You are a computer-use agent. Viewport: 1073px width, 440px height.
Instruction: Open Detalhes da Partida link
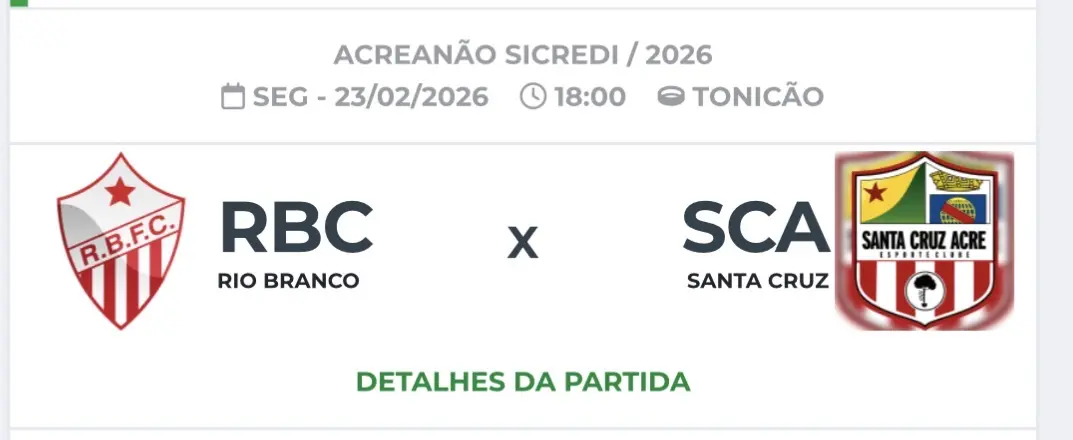(523, 382)
